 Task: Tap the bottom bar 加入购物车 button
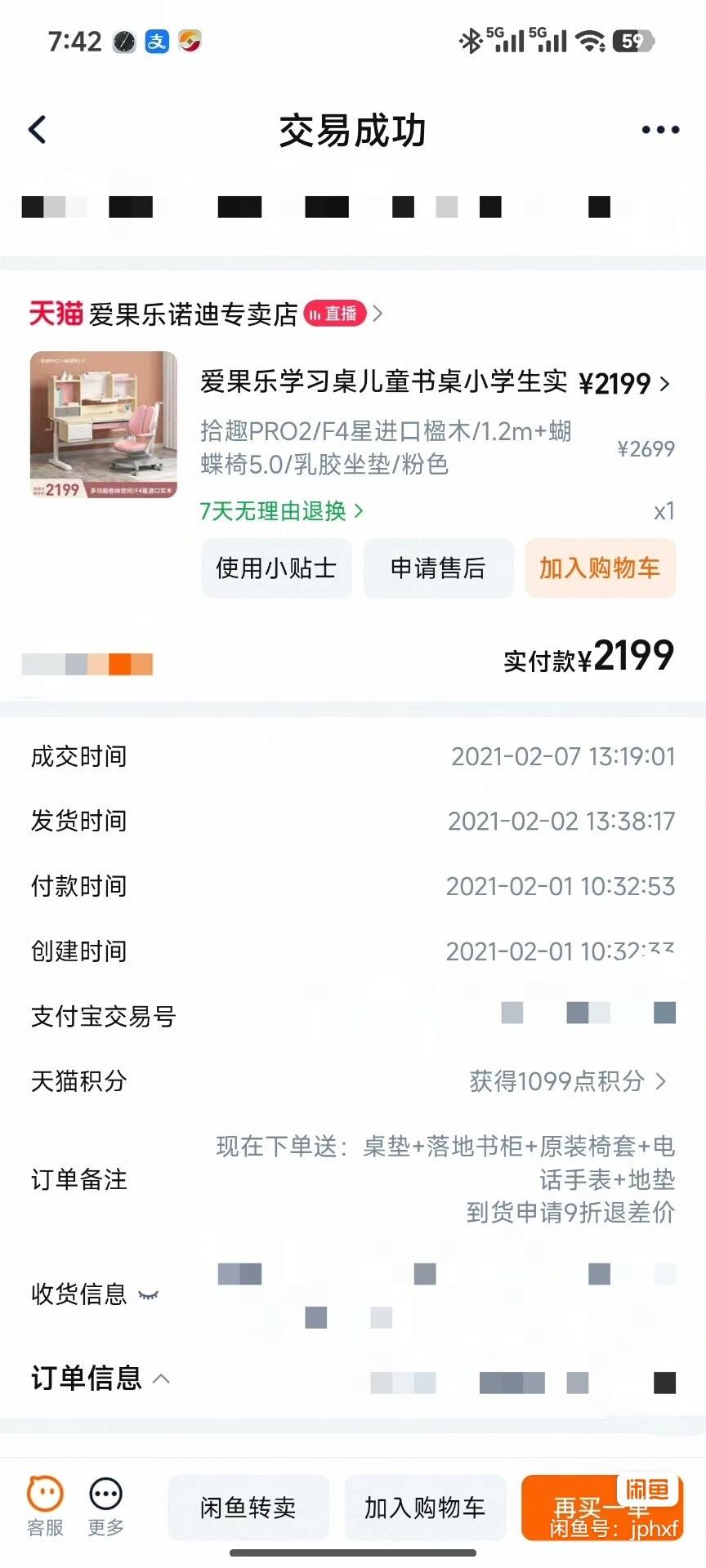click(x=425, y=1508)
